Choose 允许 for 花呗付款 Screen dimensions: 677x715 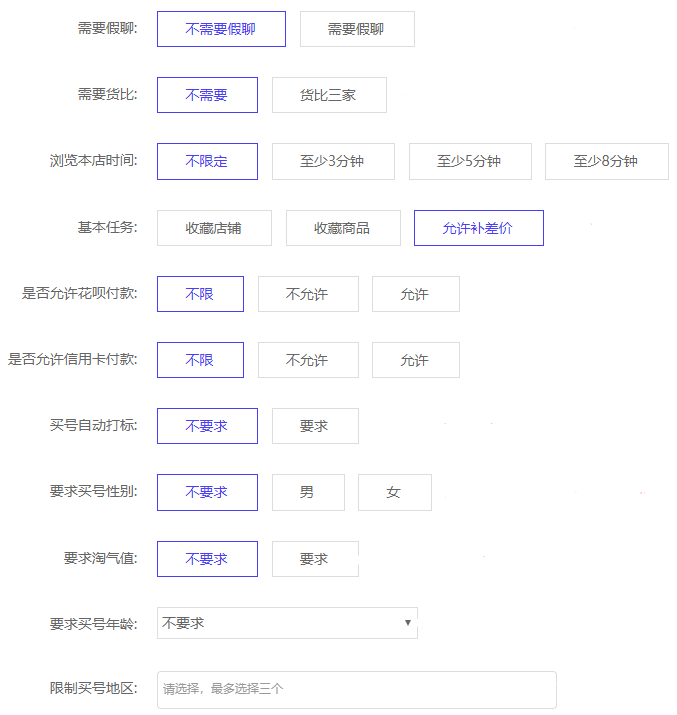click(415, 294)
